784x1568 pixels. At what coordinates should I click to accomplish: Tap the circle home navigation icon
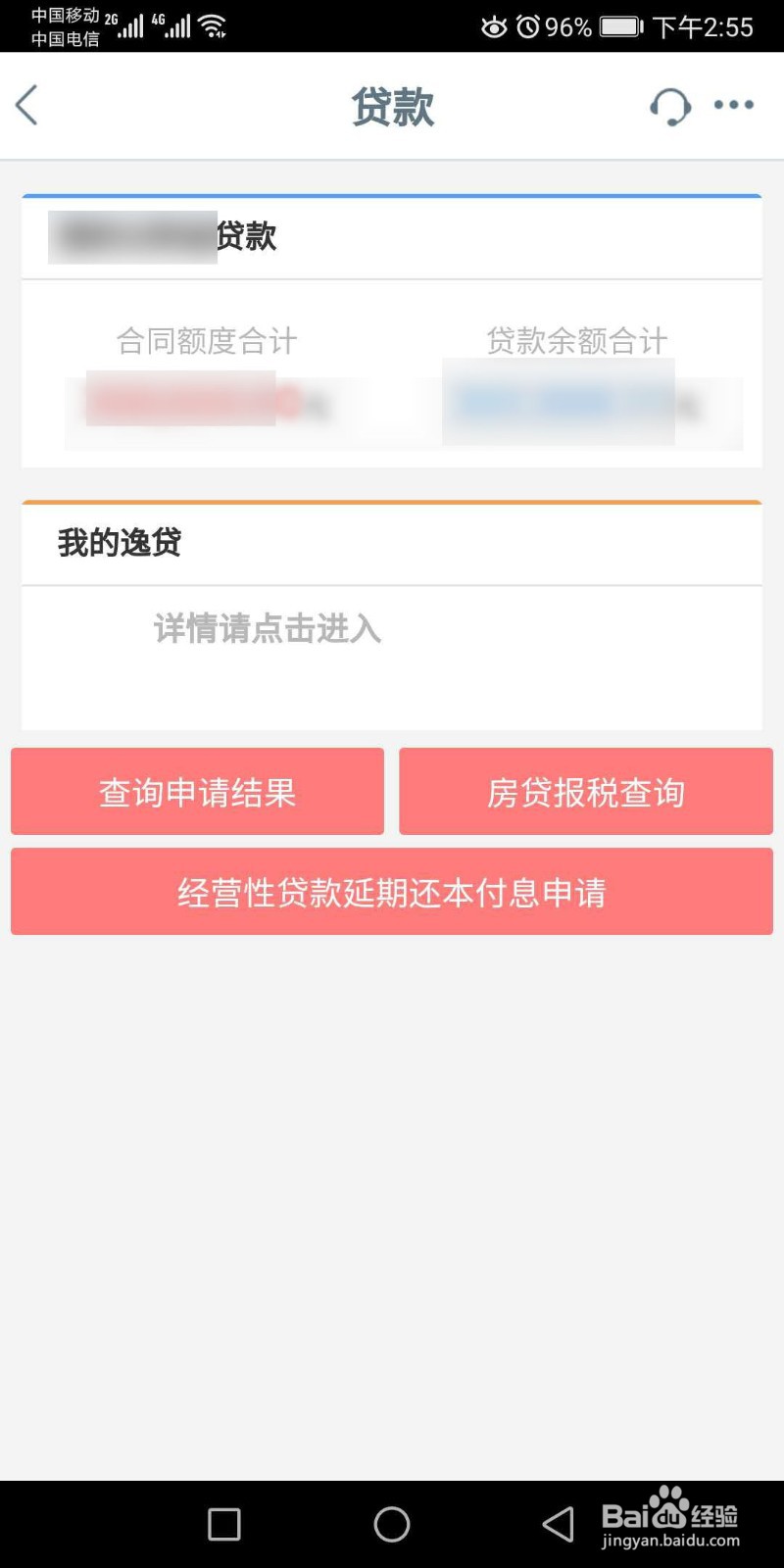click(391, 1524)
